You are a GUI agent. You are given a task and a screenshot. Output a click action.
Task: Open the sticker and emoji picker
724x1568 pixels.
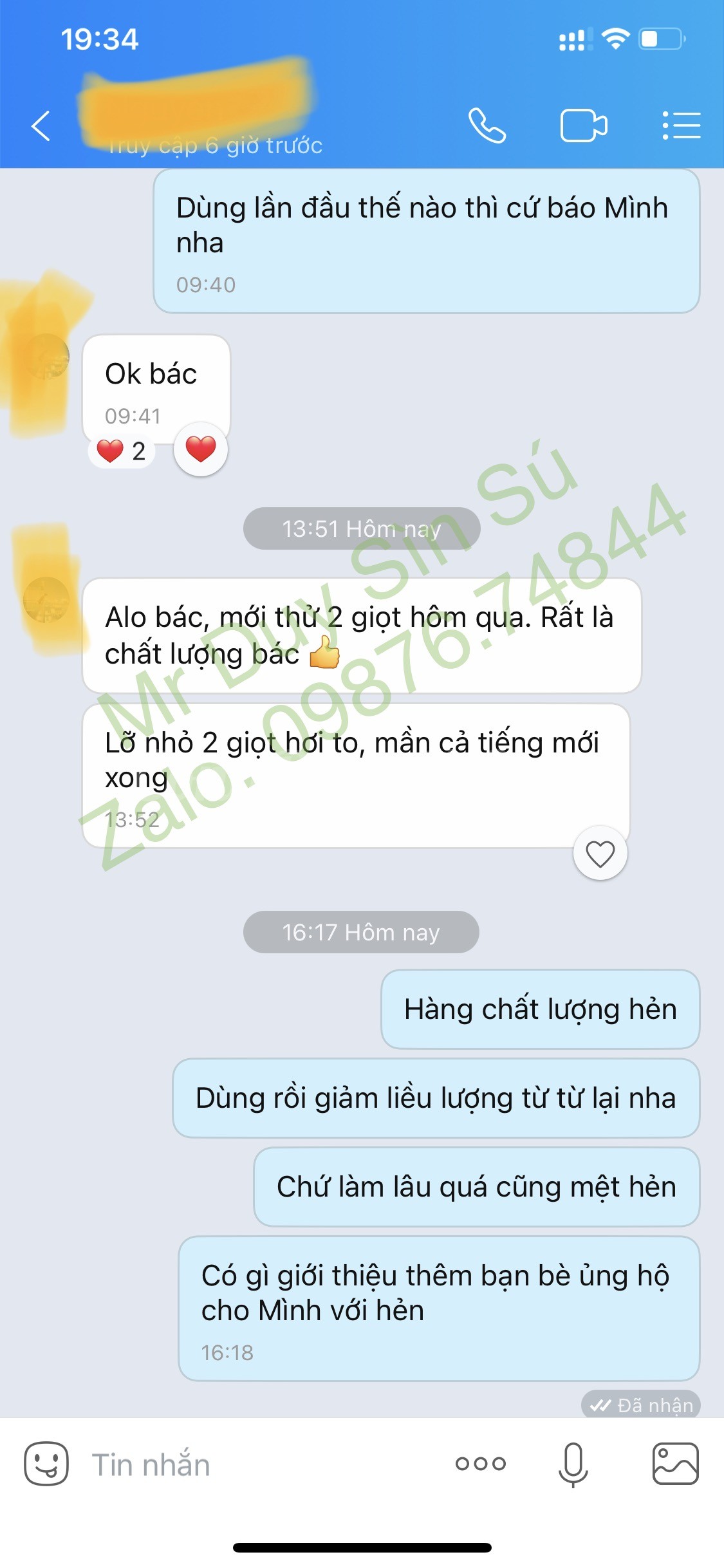46,1464
